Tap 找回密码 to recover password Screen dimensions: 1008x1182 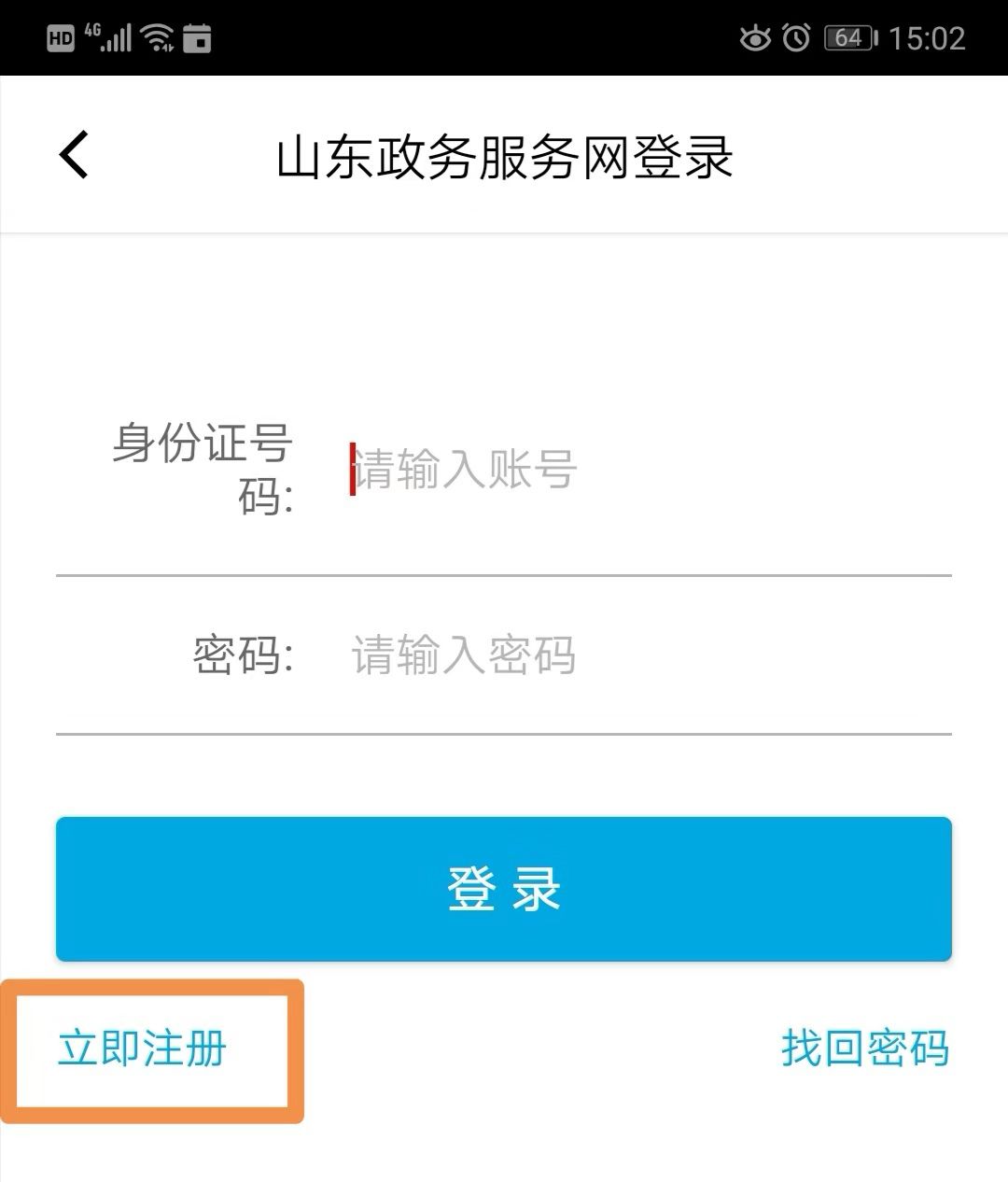pos(865,1048)
